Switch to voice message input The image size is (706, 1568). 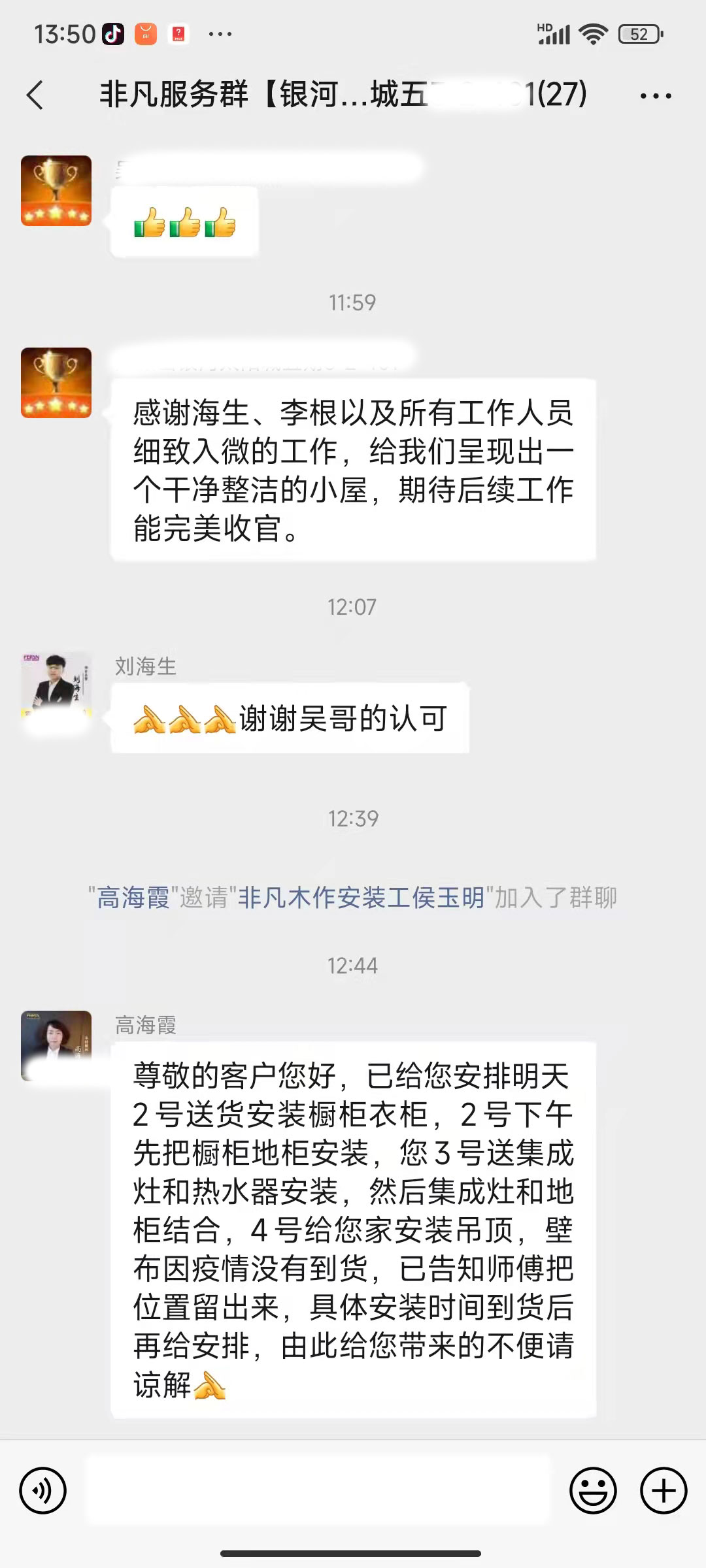(43, 1490)
